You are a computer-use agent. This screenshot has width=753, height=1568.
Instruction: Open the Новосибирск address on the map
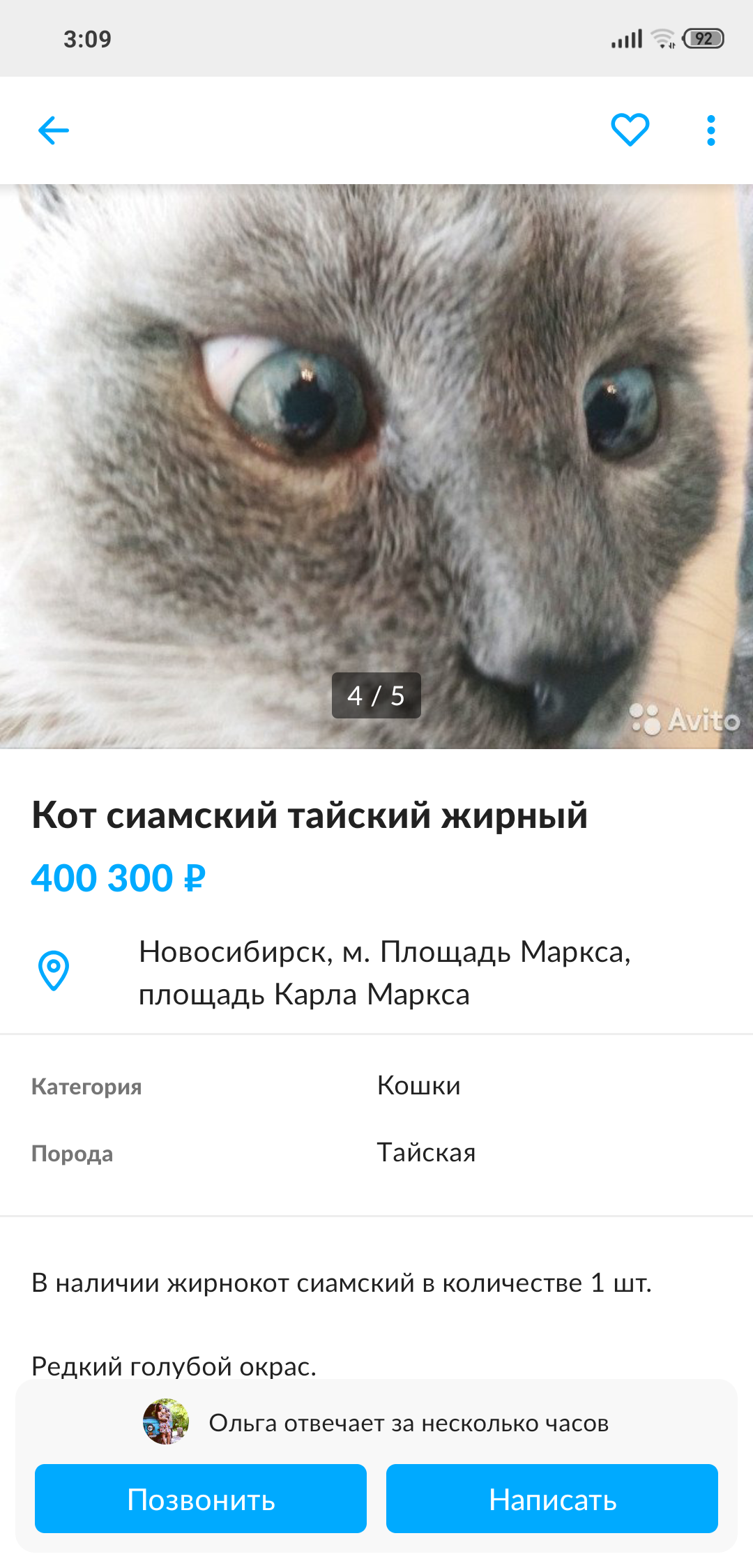pos(383,972)
